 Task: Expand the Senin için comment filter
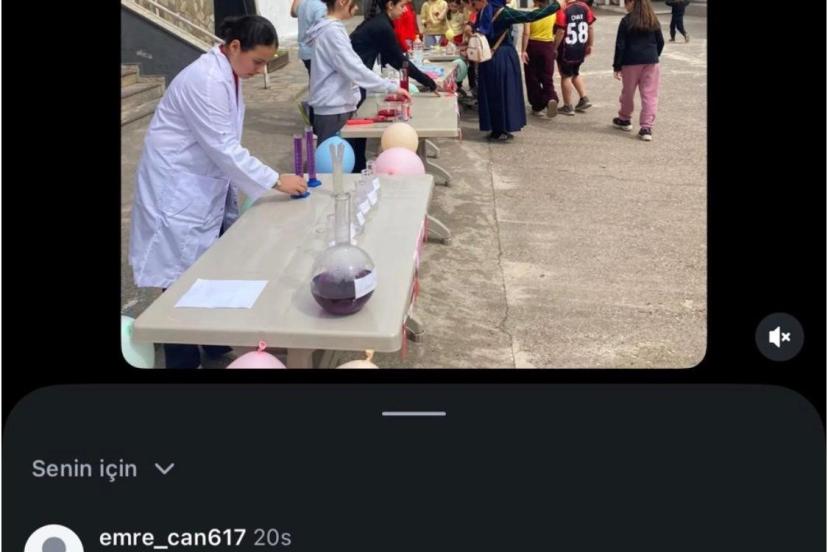(x=103, y=469)
